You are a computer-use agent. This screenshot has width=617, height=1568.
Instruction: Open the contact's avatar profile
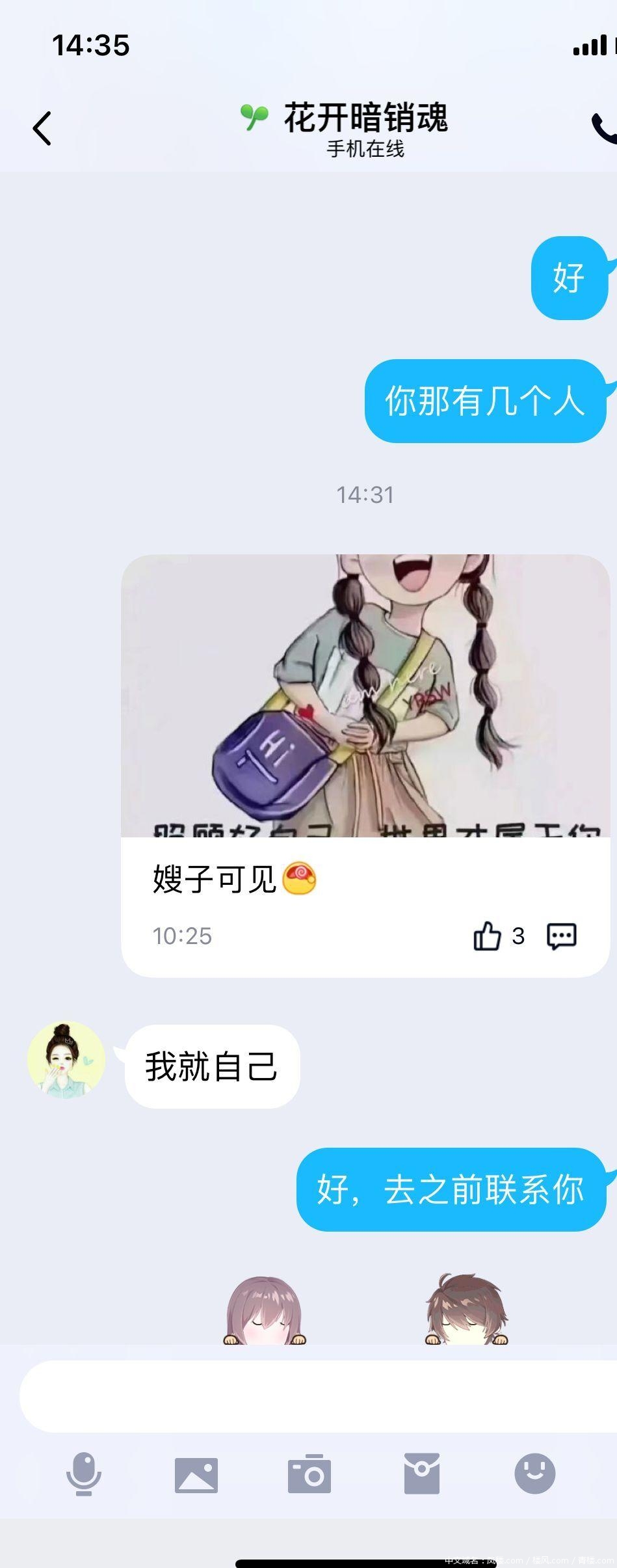pyautogui.click(x=66, y=1060)
